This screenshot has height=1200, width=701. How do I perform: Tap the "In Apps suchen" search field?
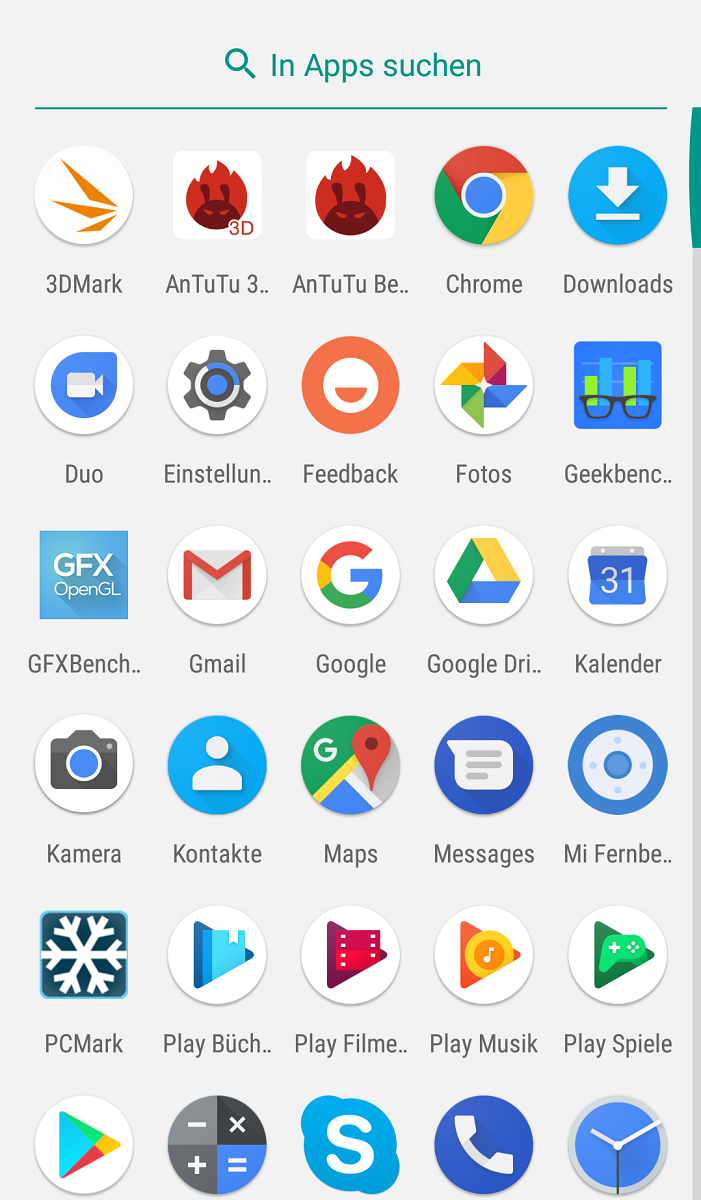(x=351, y=66)
